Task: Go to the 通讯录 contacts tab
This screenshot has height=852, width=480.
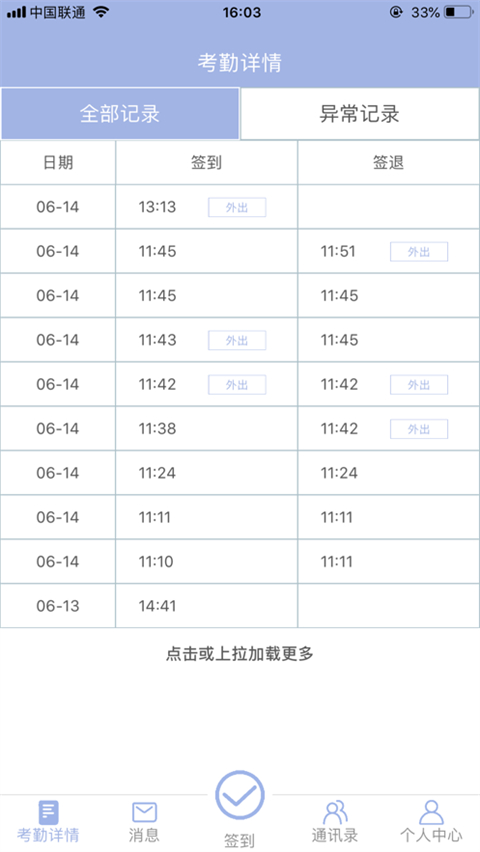Action: coord(335,822)
